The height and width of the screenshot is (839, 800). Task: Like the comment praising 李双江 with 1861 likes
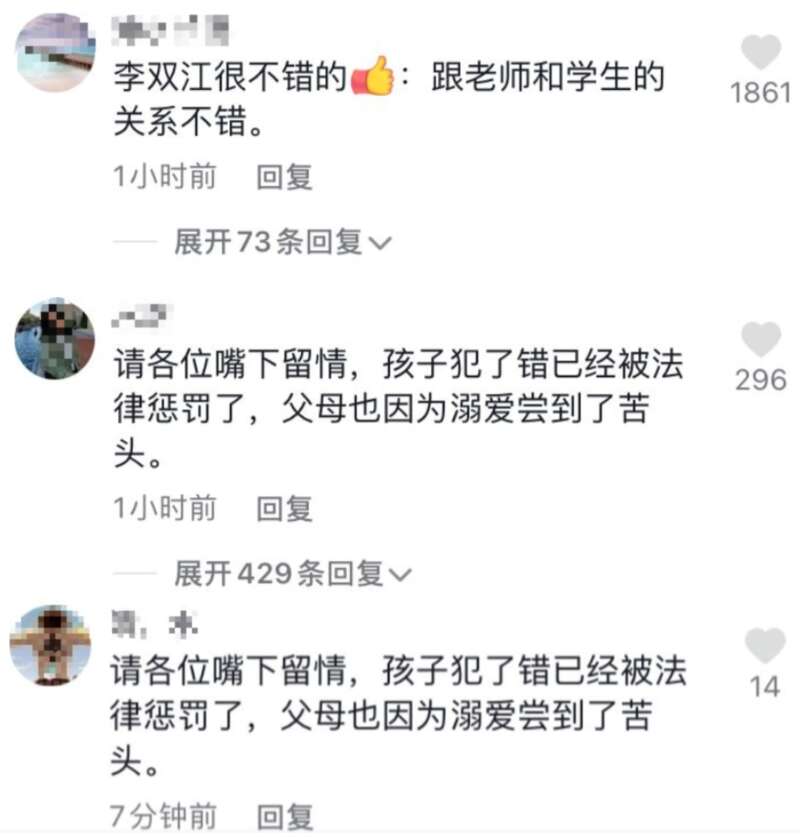762,52
